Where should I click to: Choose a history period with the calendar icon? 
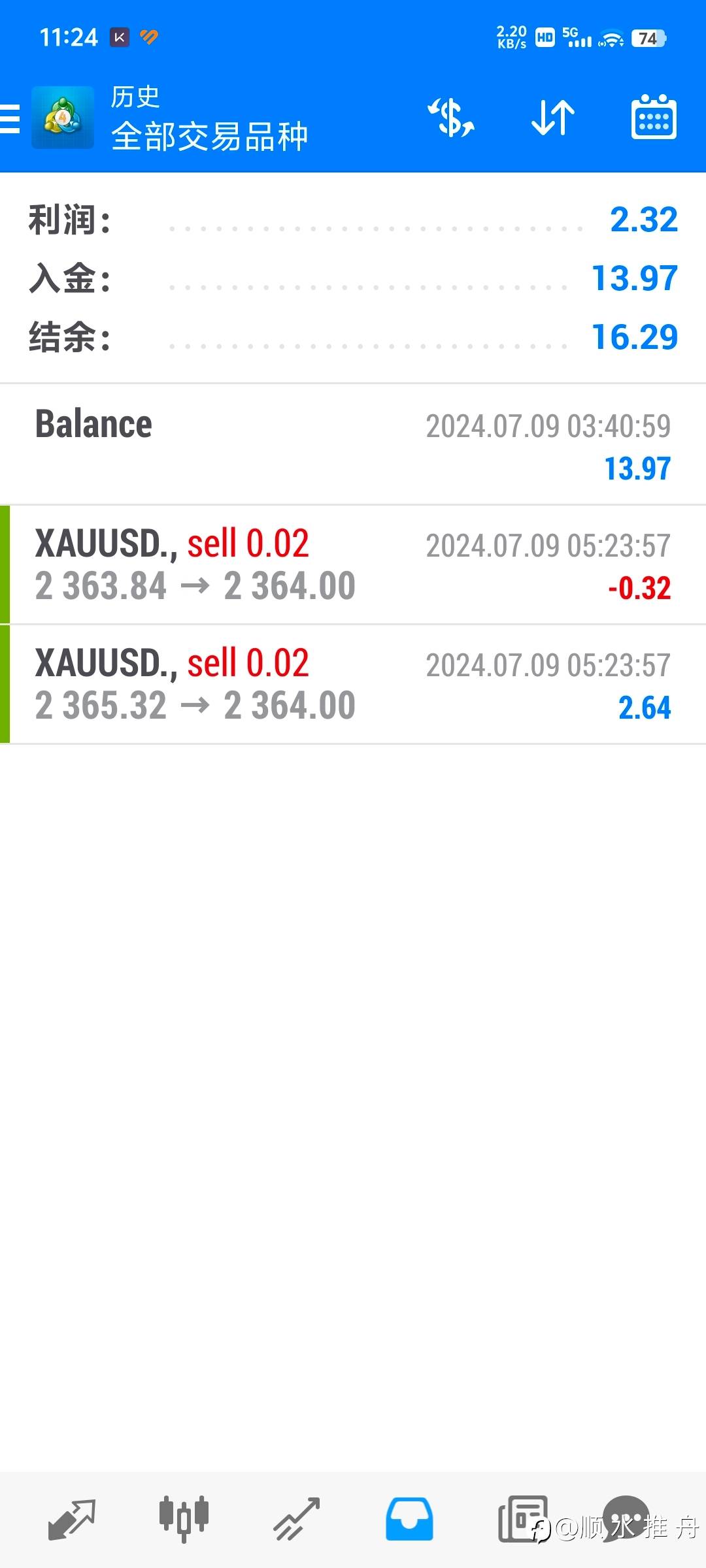[654, 118]
